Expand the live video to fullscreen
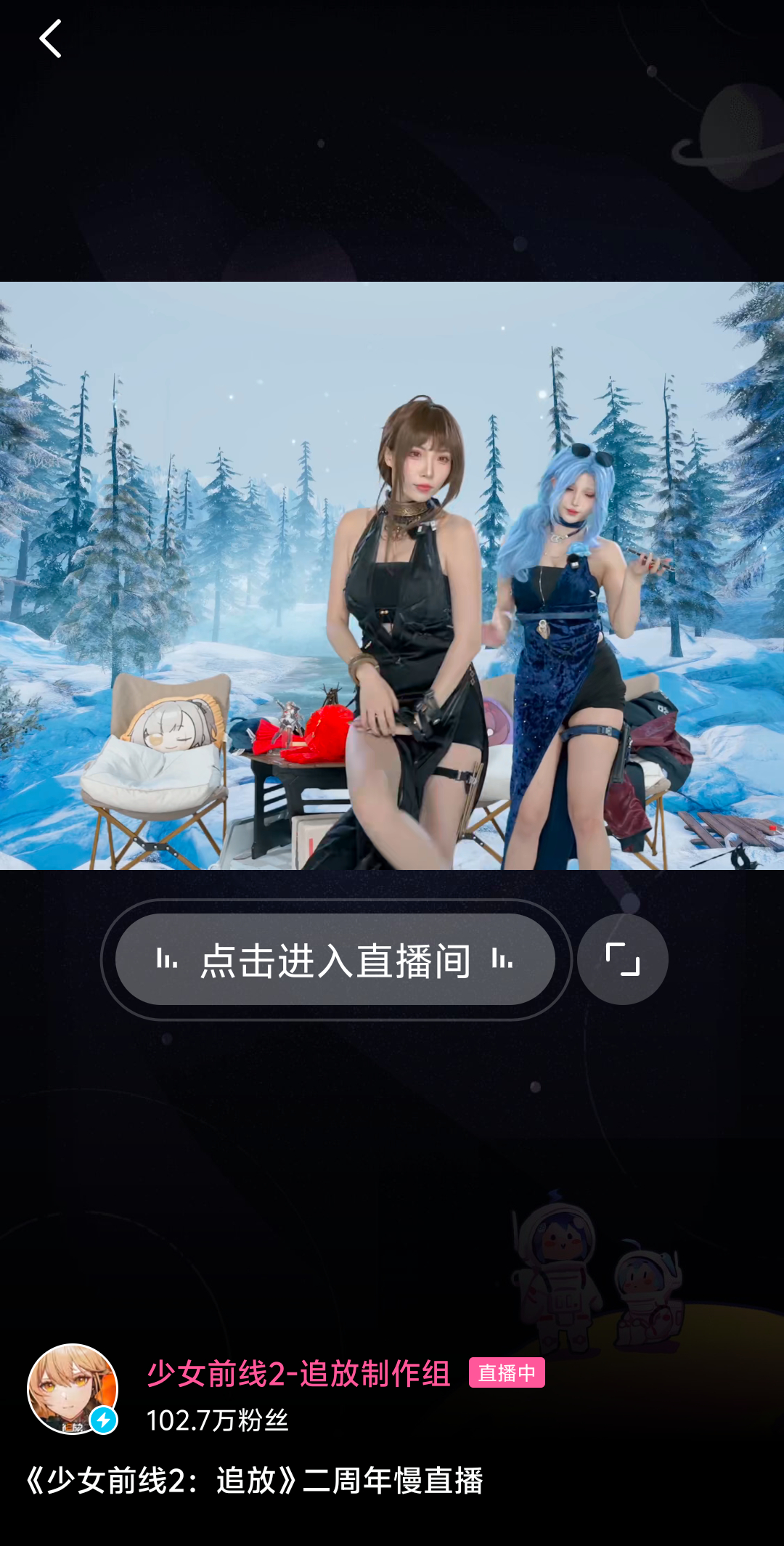 coord(622,960)
